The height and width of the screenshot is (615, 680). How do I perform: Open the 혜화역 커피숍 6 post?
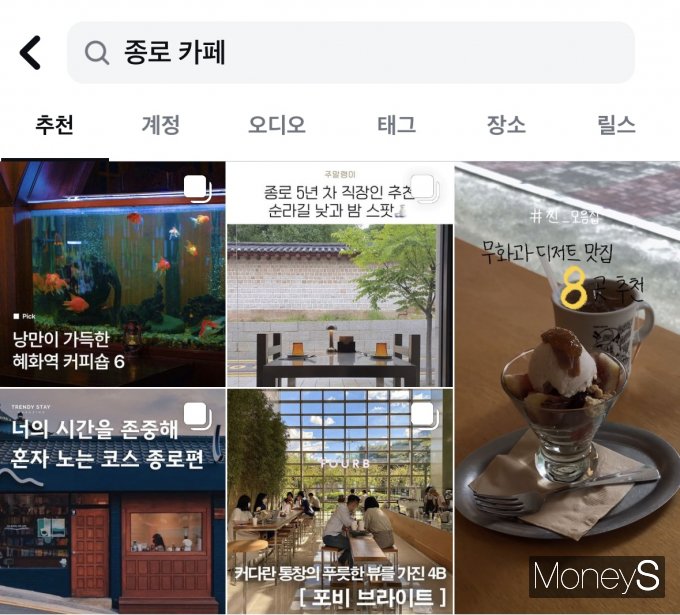tap(112, 274)
